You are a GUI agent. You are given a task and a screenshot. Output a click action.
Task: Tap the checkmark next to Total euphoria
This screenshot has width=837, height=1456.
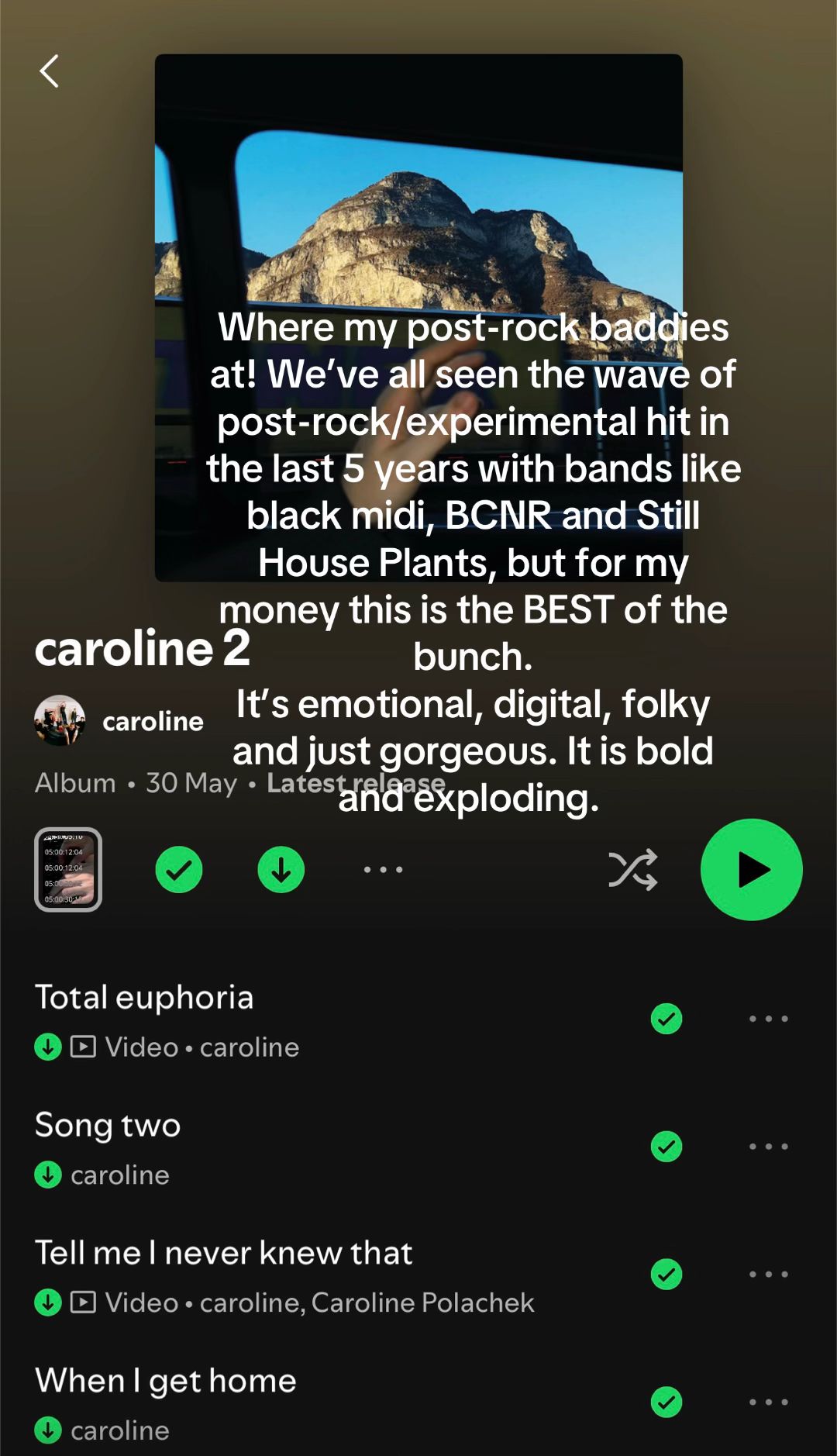pos(666,1019)
